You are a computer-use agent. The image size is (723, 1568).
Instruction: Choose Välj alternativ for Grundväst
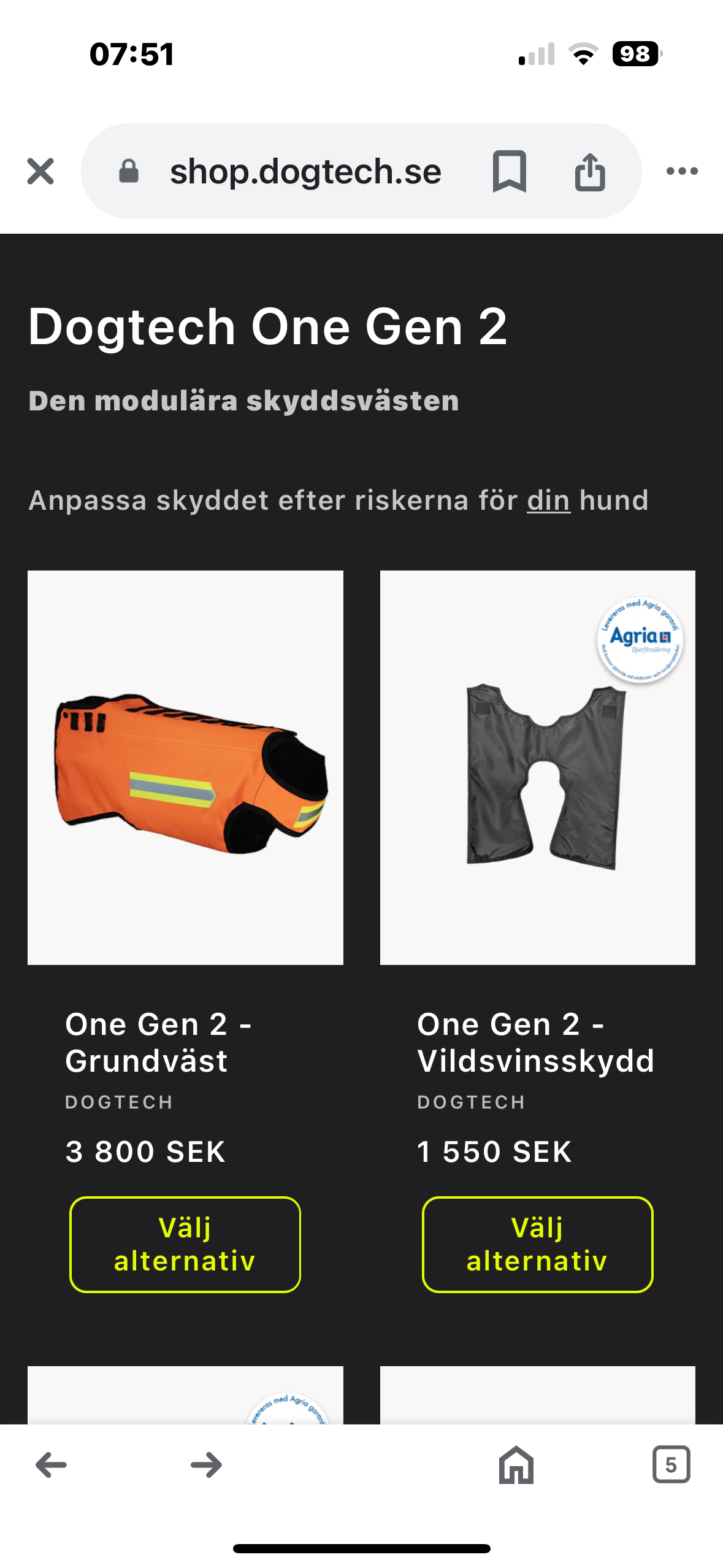click(185, 1244)
